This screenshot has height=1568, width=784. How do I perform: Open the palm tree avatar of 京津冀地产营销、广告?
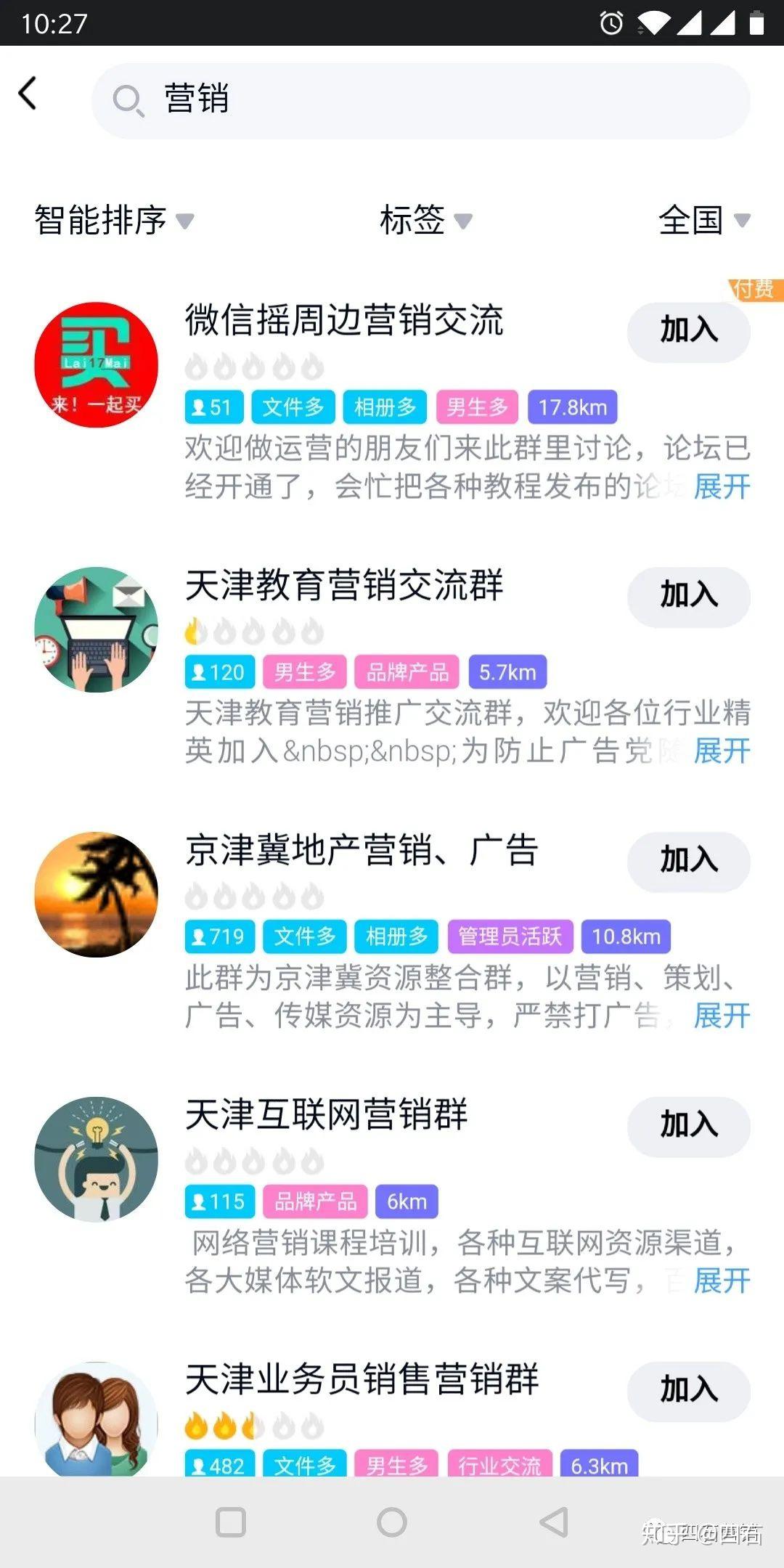point(95,895)
